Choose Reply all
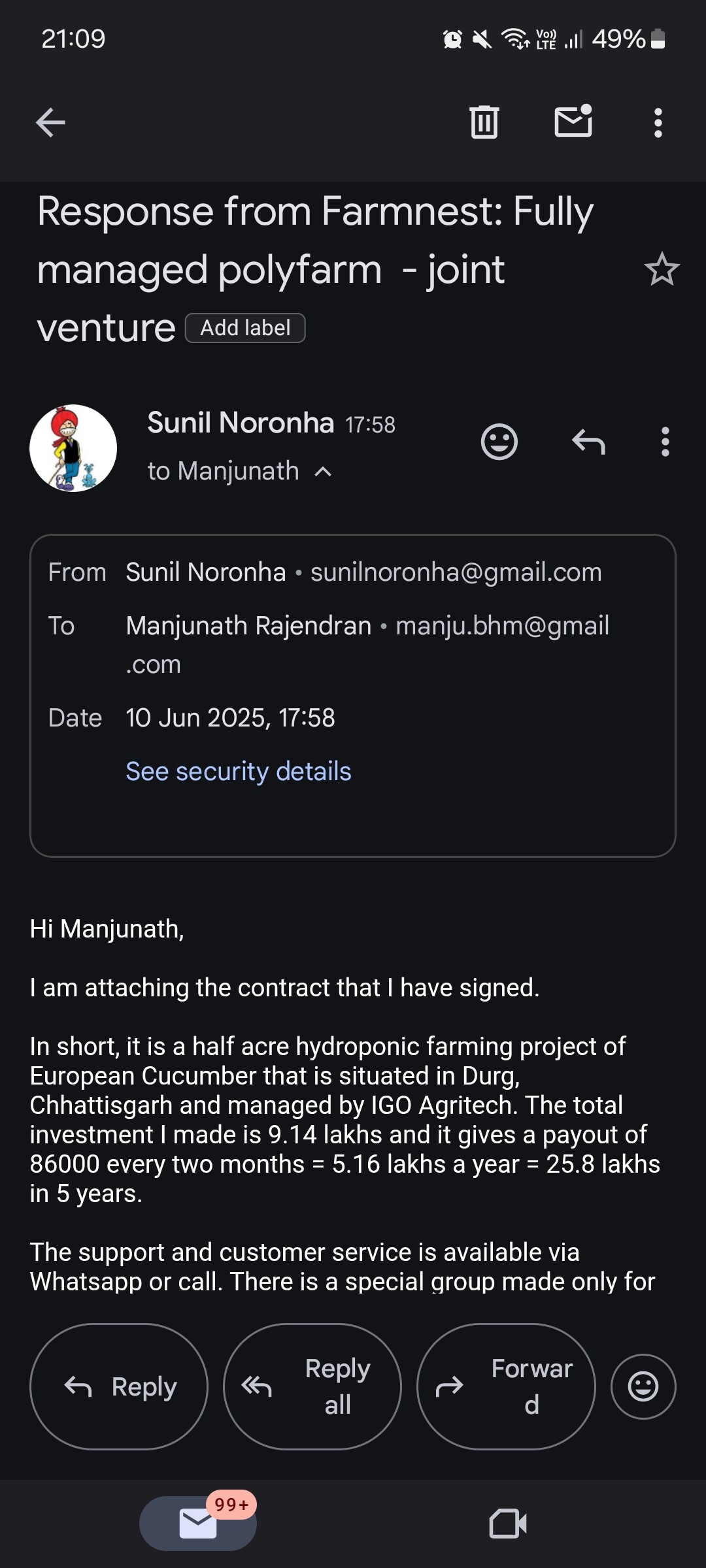The height and width of the screenshot is (1568, 706). tap(312, 1386)
